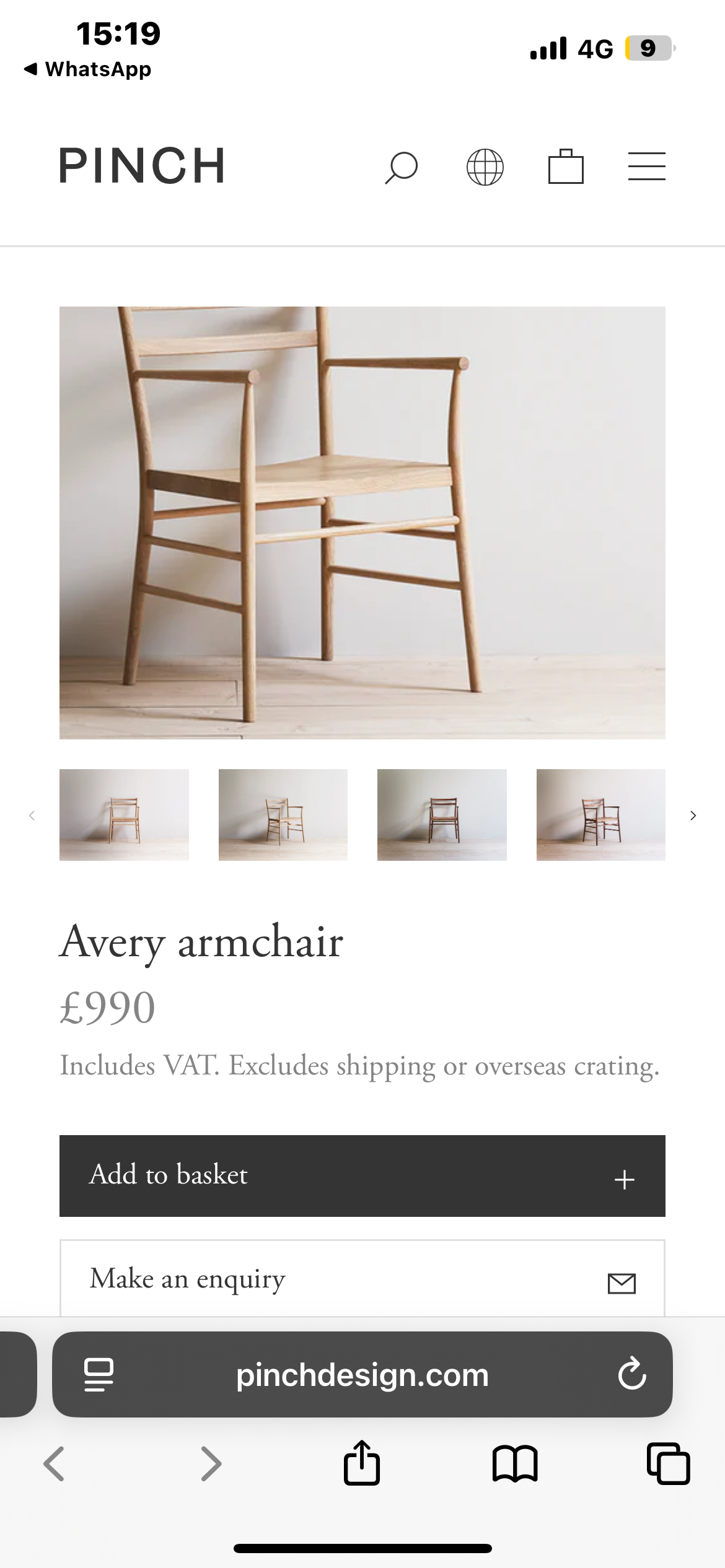Screen dimensions: 725x1568
Task: Select the fourth chair thumbnail
Action: pyautogui.click(x=600, y=814)
